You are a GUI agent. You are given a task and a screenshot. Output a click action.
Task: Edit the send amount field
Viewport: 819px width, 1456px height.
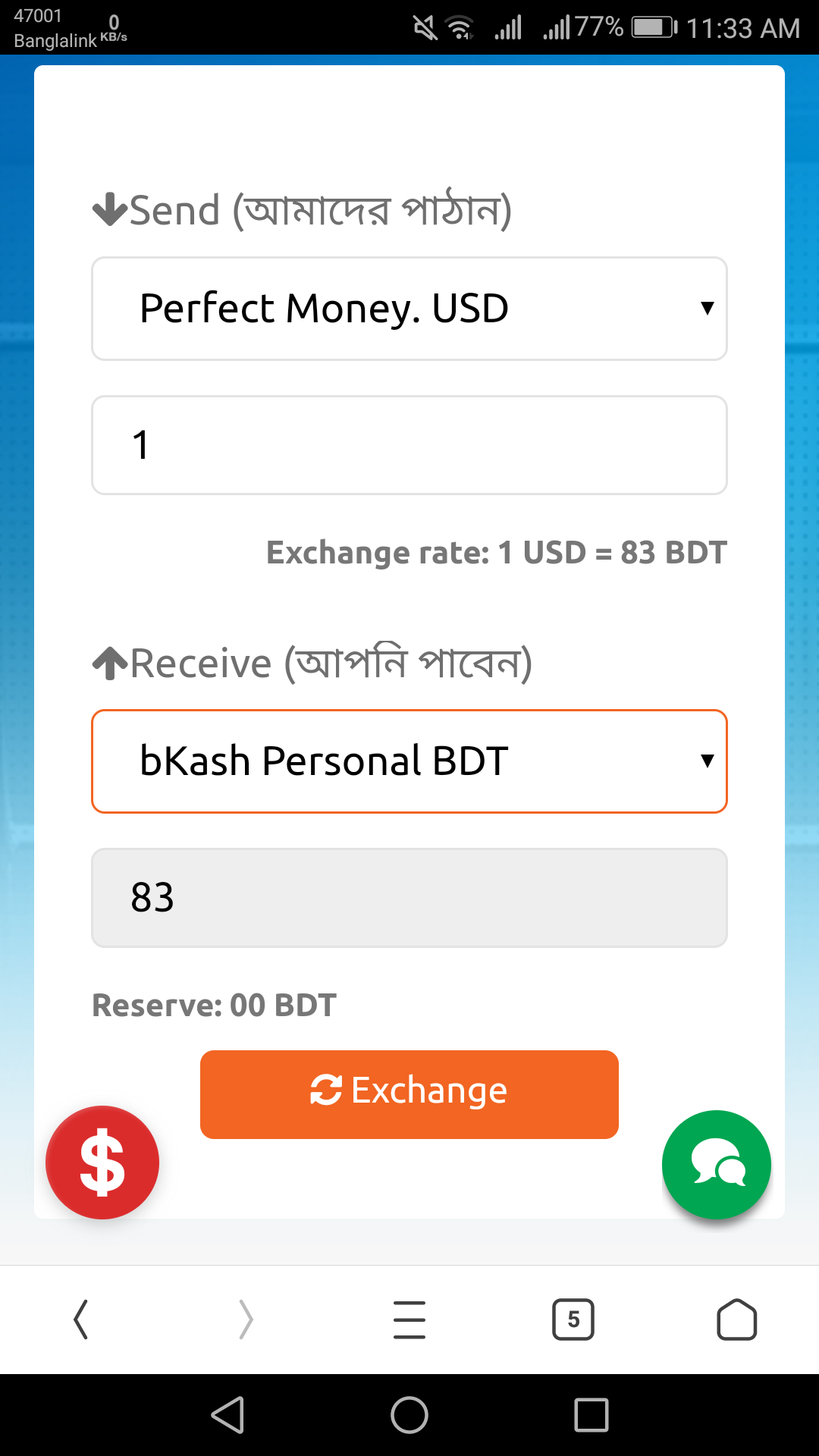pos(409,445)
